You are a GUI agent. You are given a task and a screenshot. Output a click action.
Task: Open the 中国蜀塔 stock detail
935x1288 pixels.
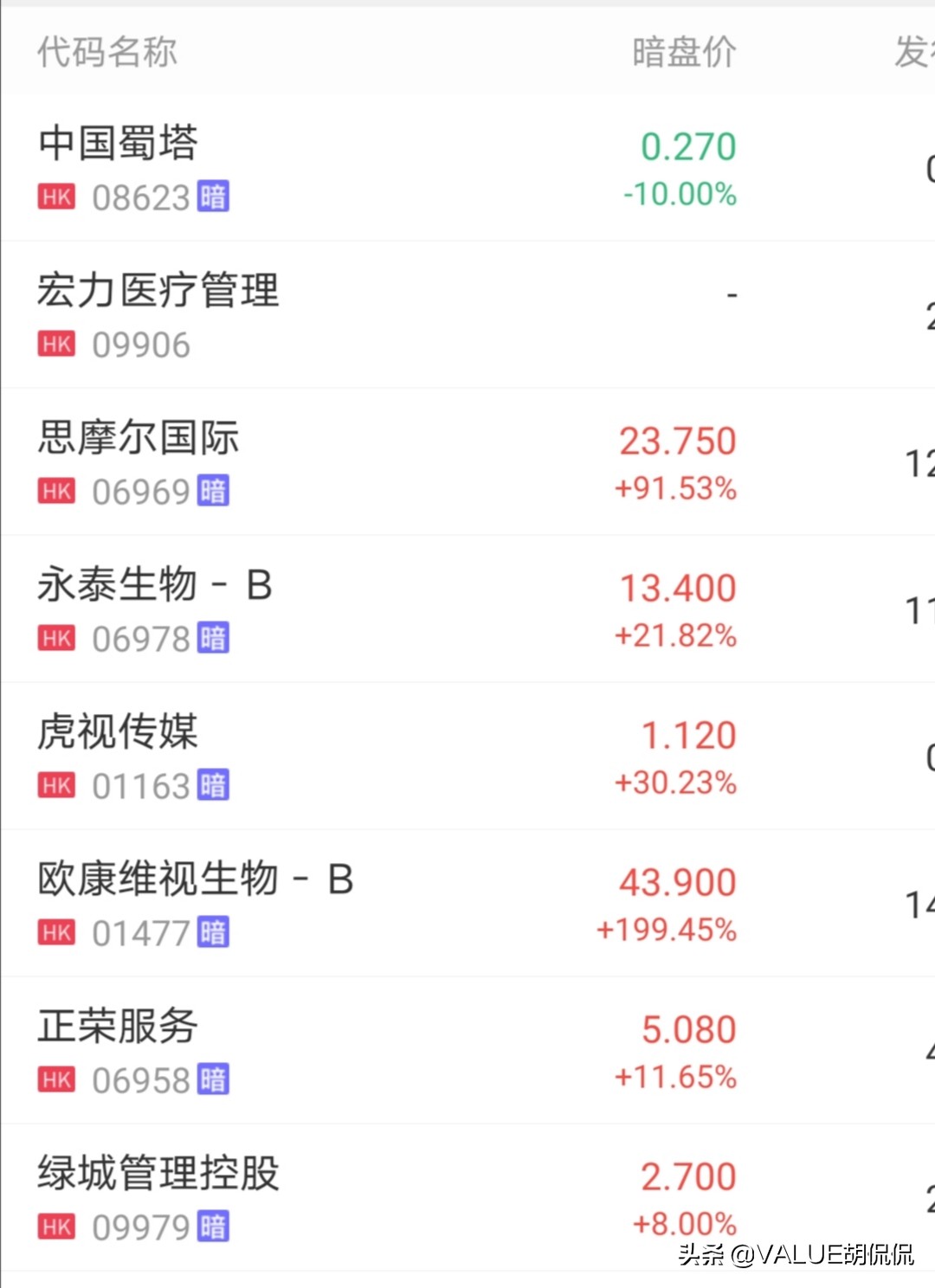click(117, 145)
